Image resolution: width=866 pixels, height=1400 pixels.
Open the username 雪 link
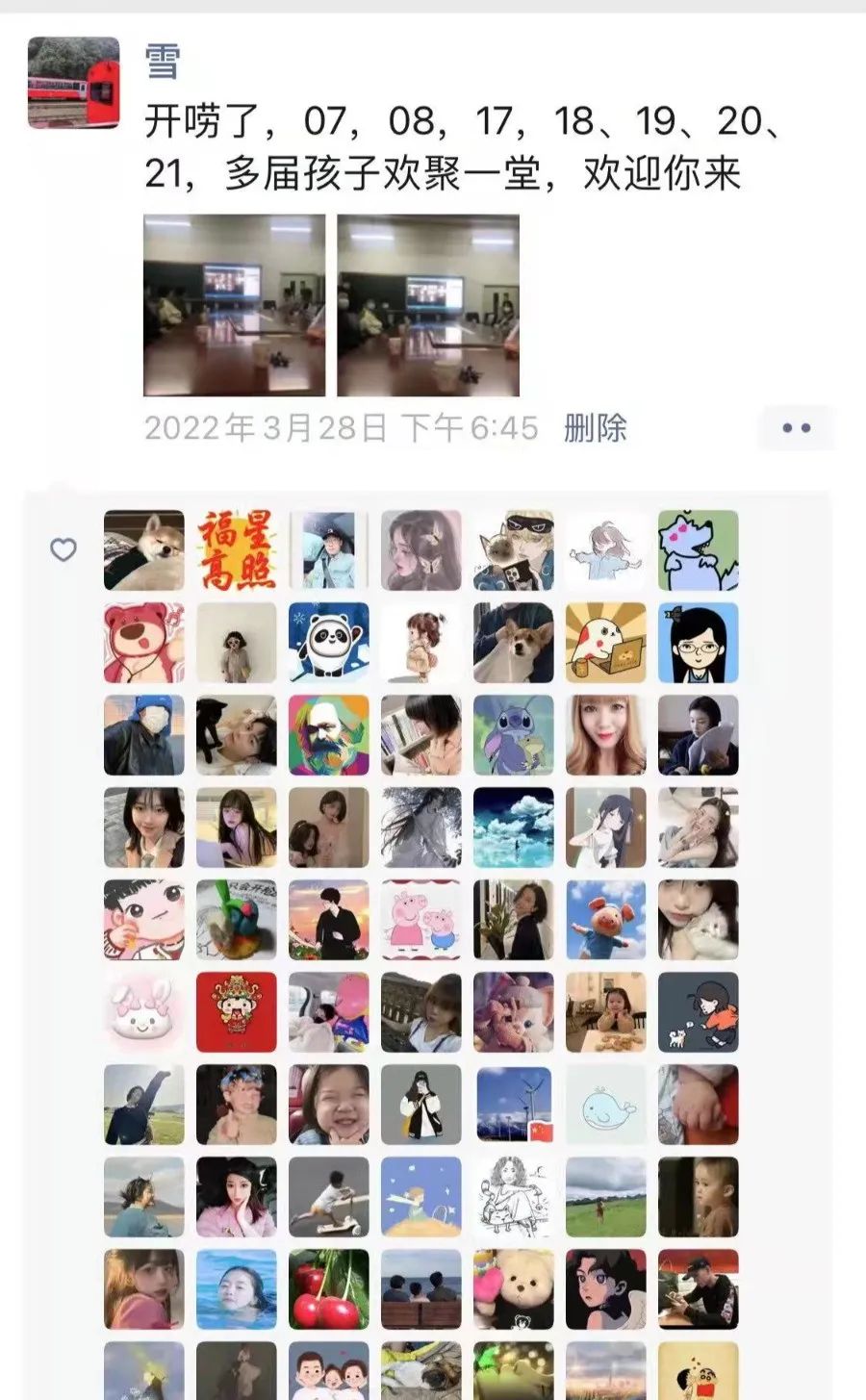point(162,63)
